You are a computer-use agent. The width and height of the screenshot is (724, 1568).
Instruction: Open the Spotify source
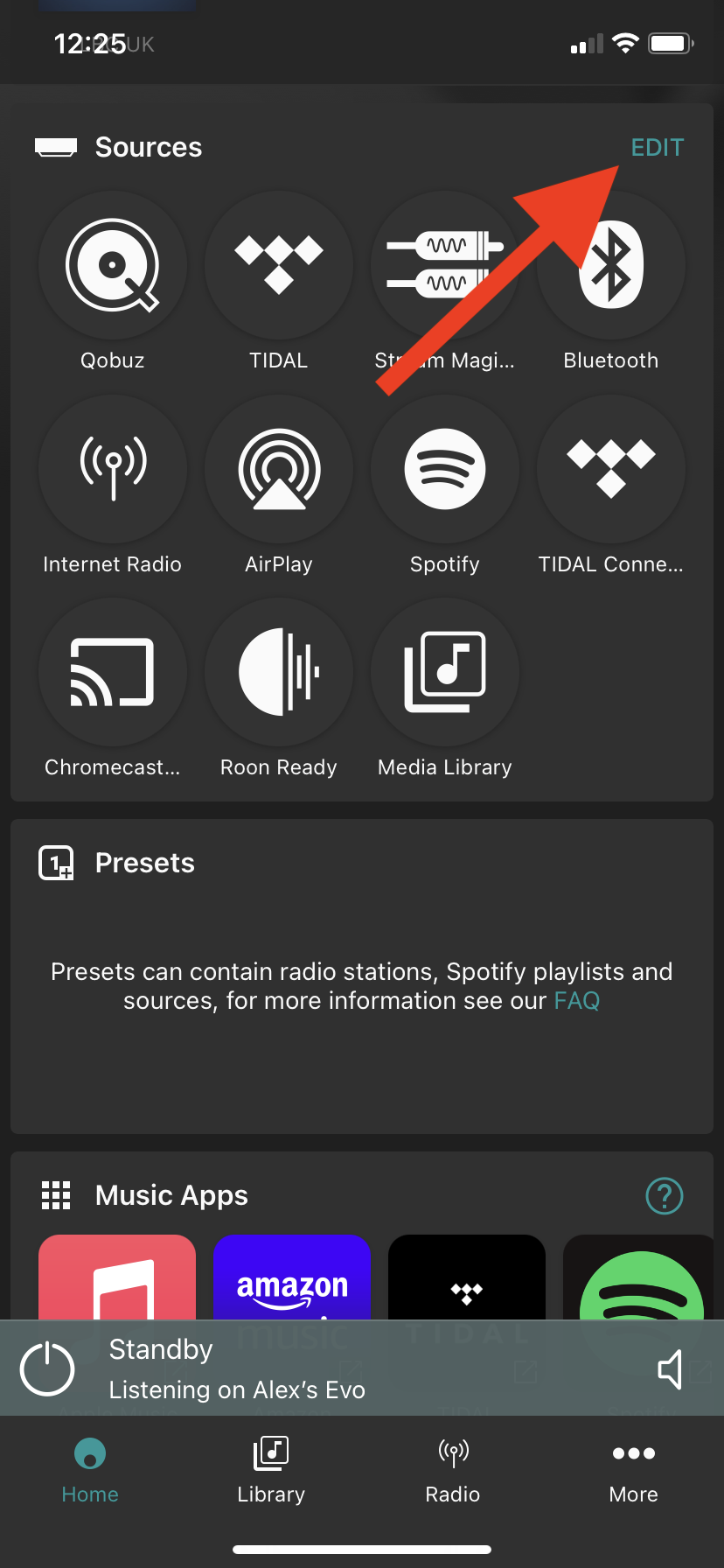[x=444, y=469]
